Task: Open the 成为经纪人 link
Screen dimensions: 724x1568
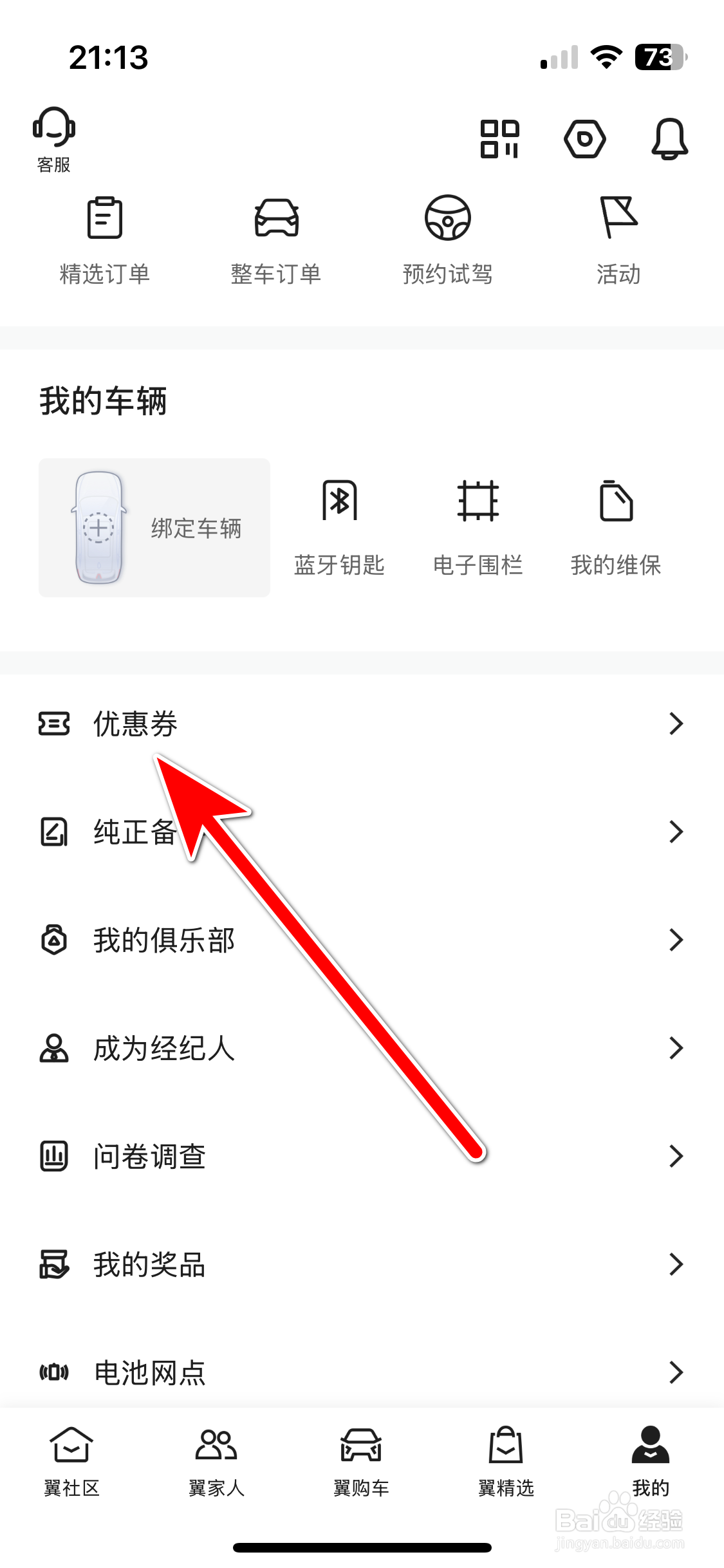Action: [164, 1048]
